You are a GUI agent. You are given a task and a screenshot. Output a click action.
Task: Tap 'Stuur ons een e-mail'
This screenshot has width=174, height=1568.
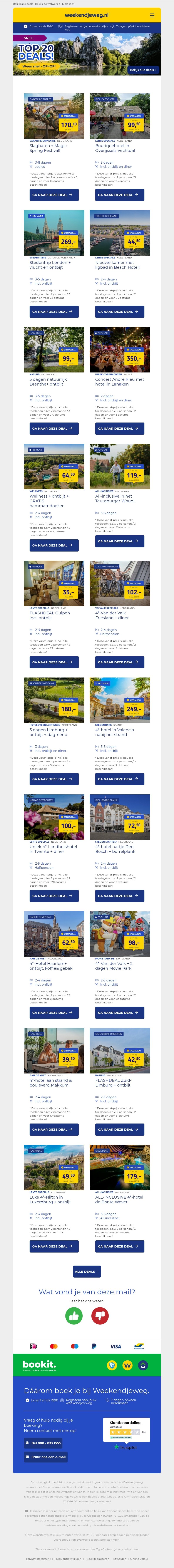tap(46, 1457)
